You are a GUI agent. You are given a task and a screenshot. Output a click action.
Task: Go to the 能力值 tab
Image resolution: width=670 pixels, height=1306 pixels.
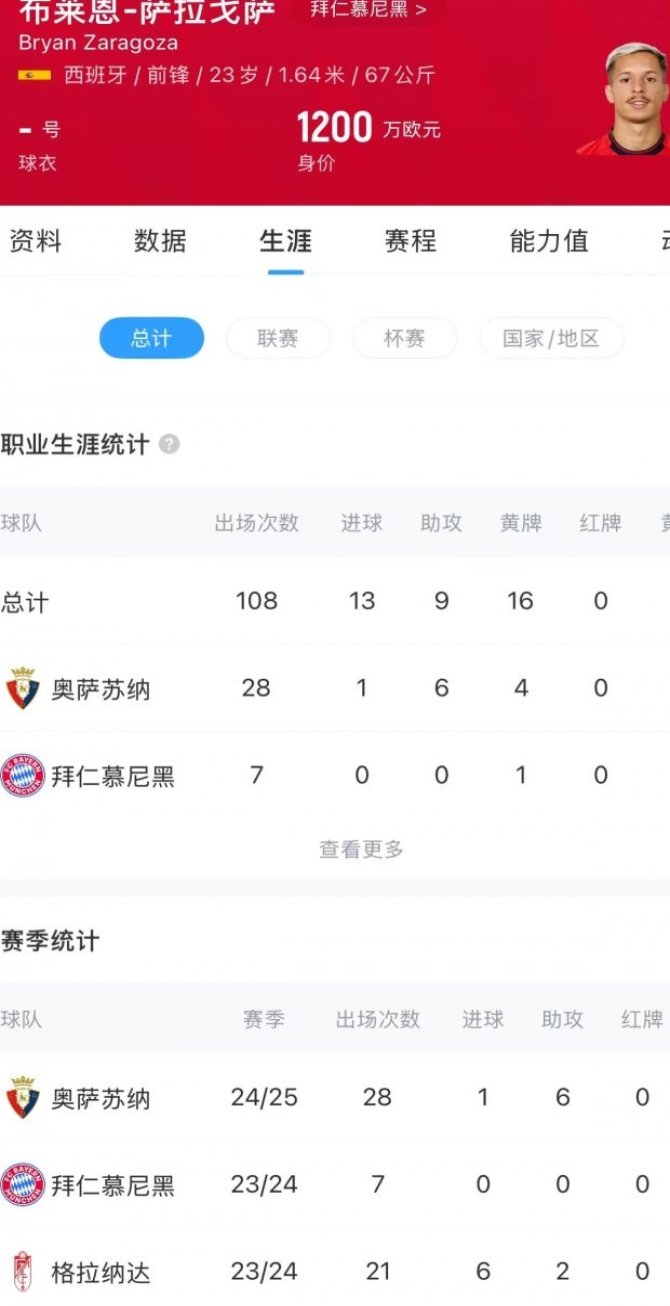point(549,241)
